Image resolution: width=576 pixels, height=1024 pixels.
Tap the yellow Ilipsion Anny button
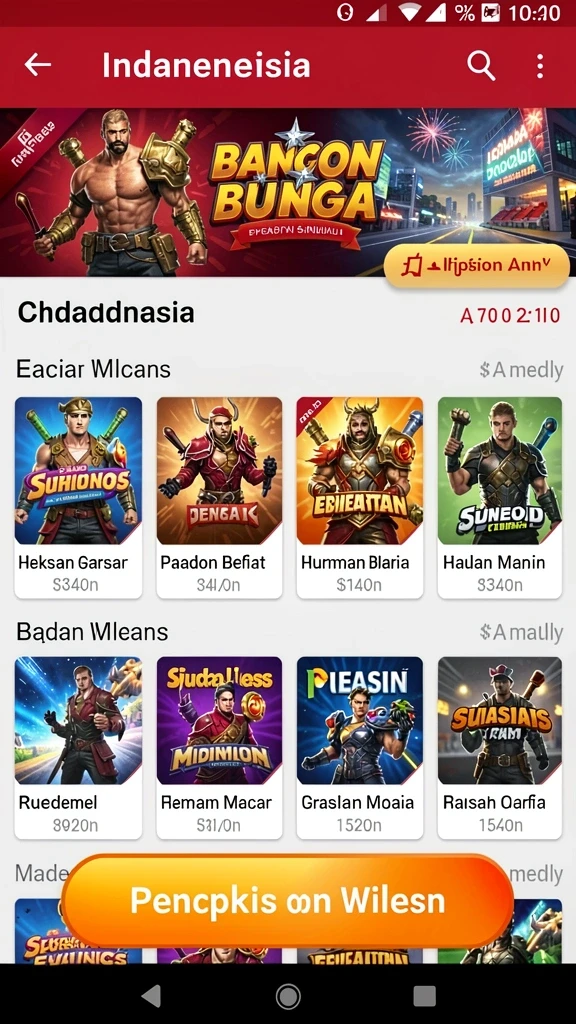[477, 266]
